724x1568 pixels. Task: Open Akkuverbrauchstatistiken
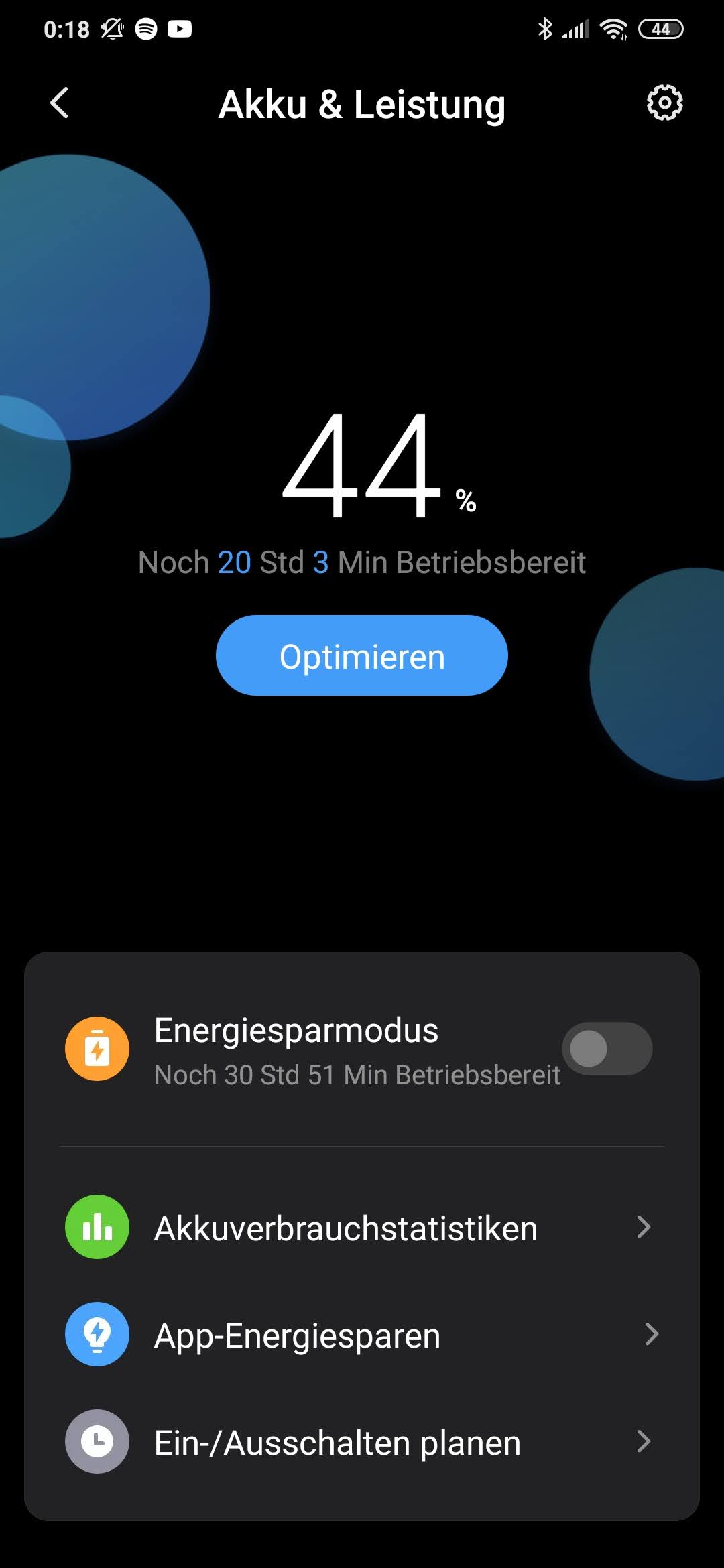(x=362, y=1228)
